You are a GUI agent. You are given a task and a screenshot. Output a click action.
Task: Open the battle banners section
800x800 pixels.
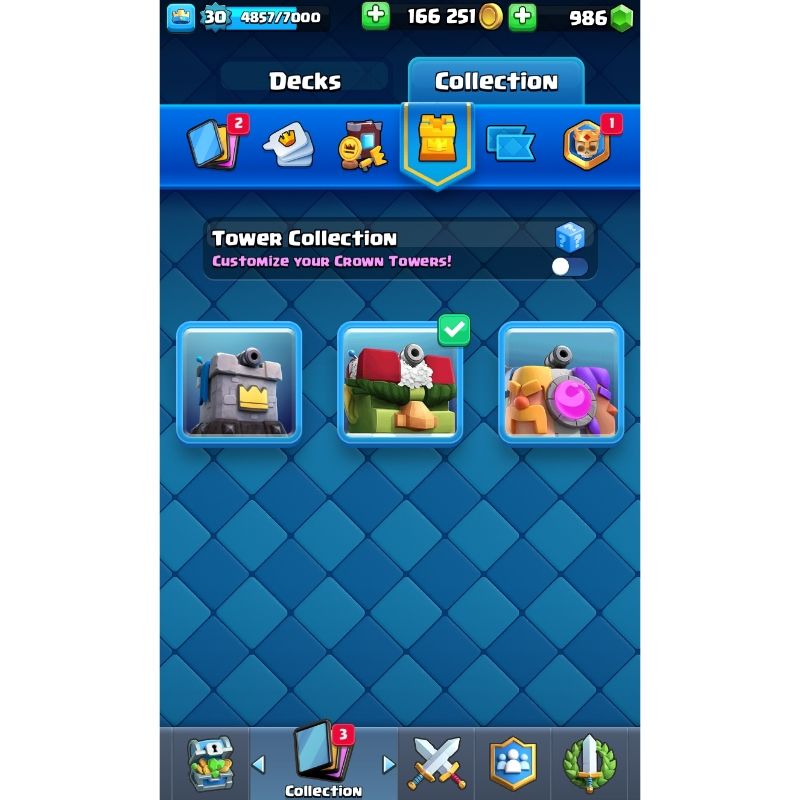pyautogui.click(x=511, y=145)
